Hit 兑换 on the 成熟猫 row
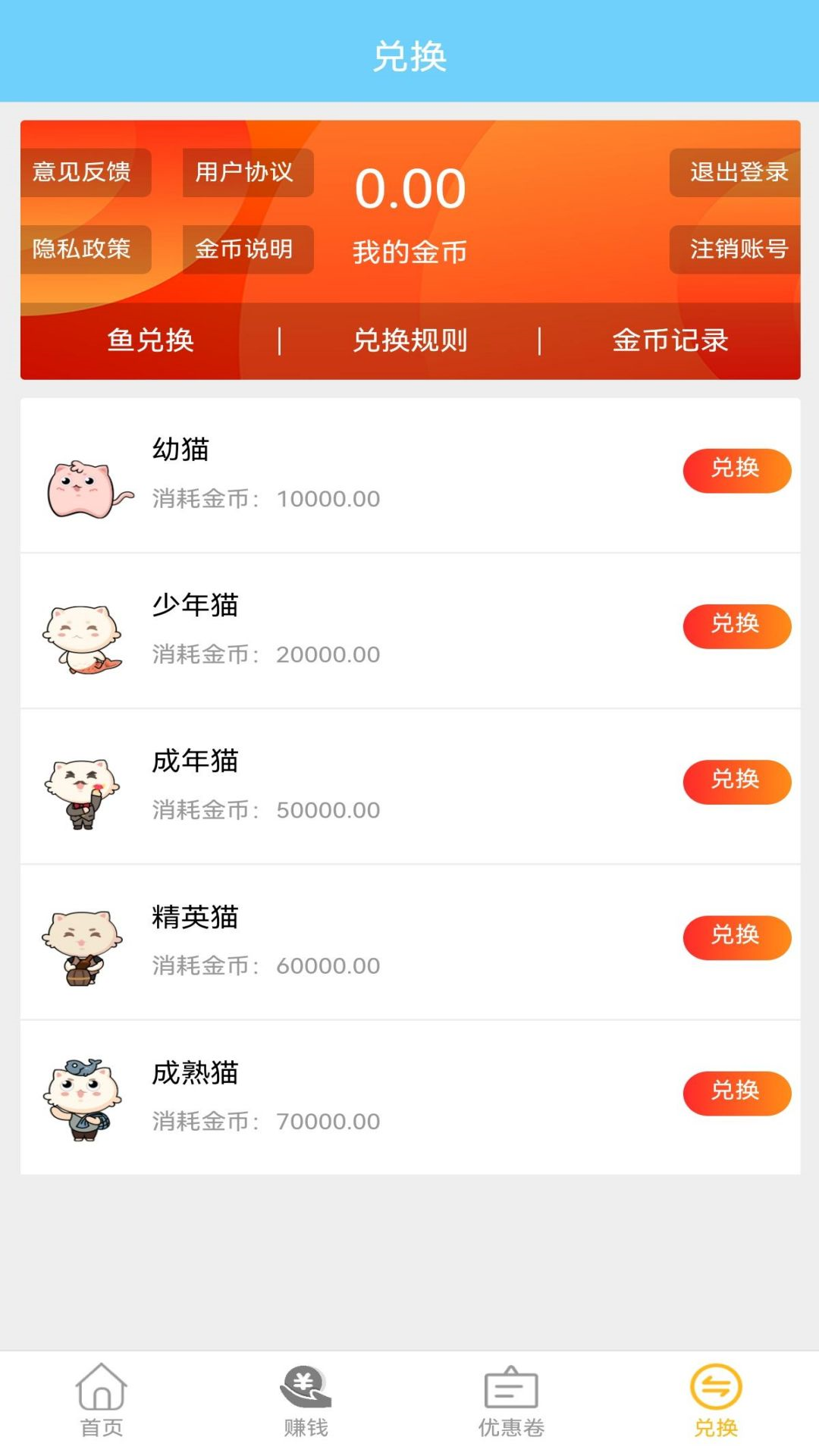 736,1093
